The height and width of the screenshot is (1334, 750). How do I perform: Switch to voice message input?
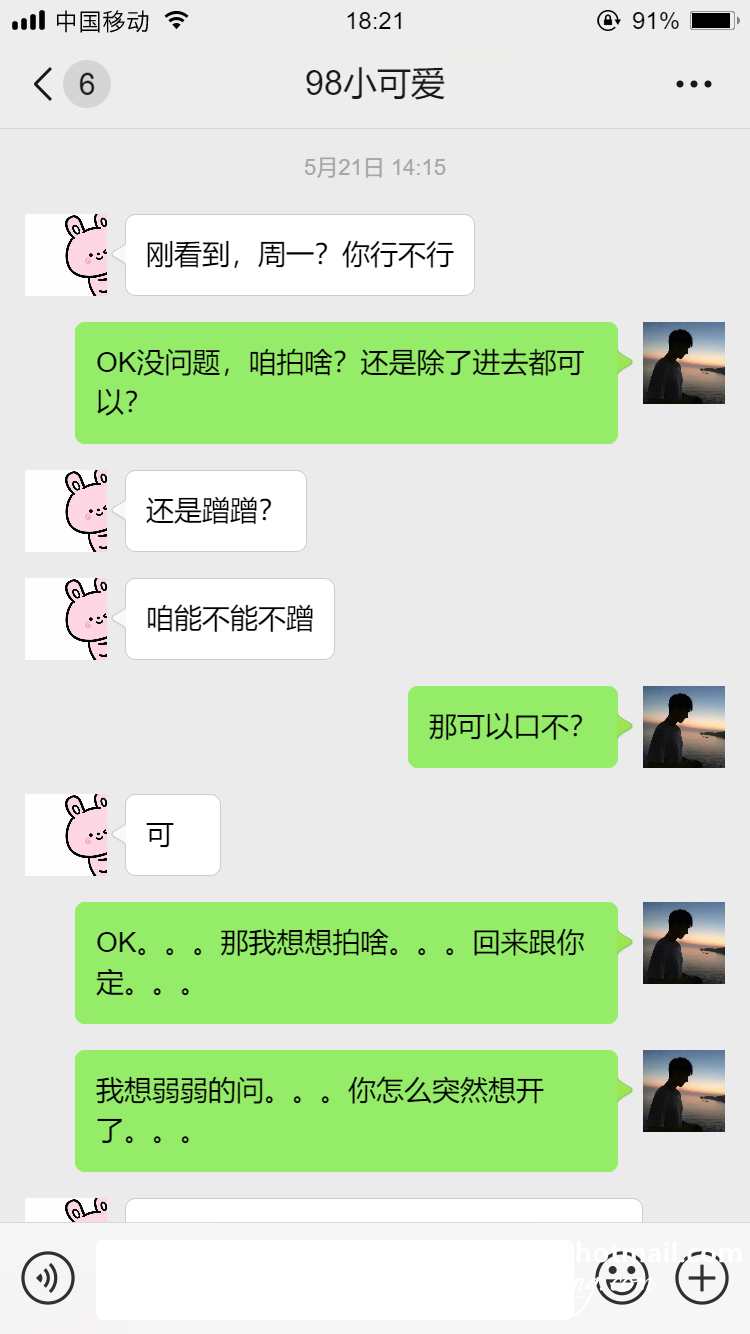coord(48,1278)
